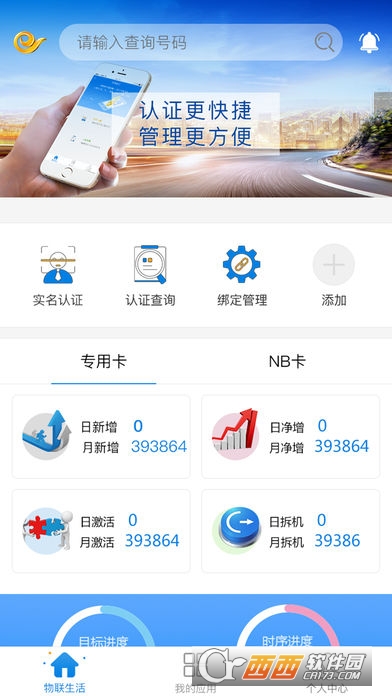This screenshot has width=392, height=696.
Task: Select the 专用卡 tab
Action: (x=103, y=361)
